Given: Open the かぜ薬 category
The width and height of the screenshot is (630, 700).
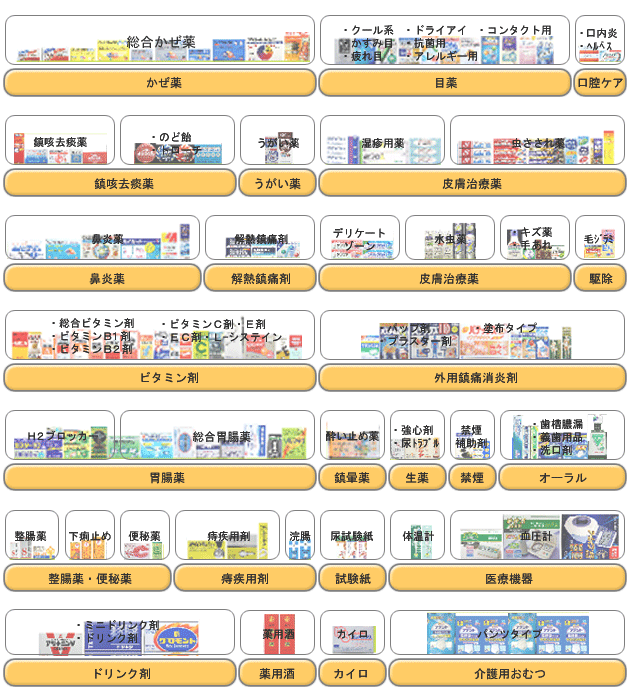Looking at the screenshot, I should pos(160,83).
